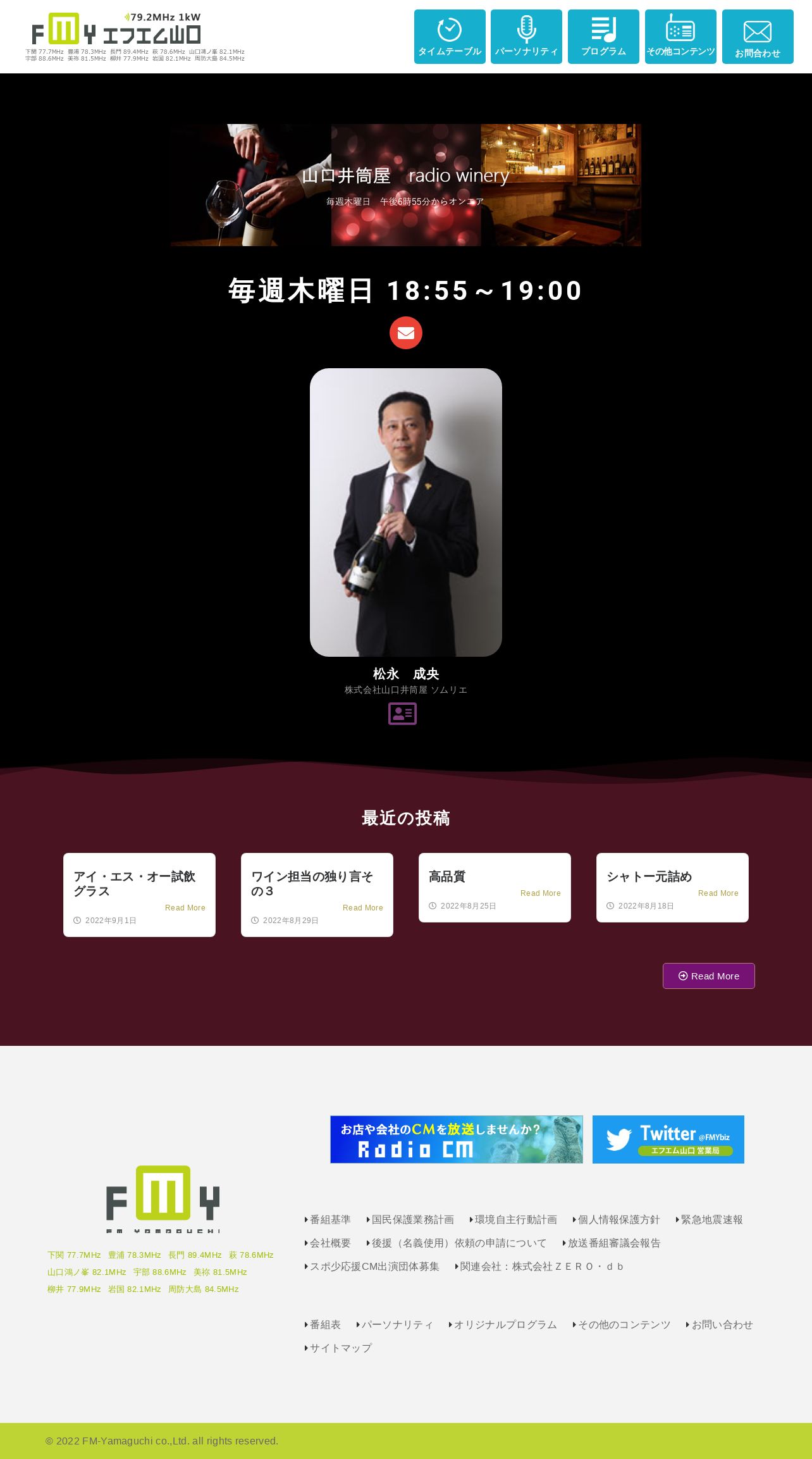Open the 高品質 post card
The height and width of the screenshot is (1459, 812).
495,888
